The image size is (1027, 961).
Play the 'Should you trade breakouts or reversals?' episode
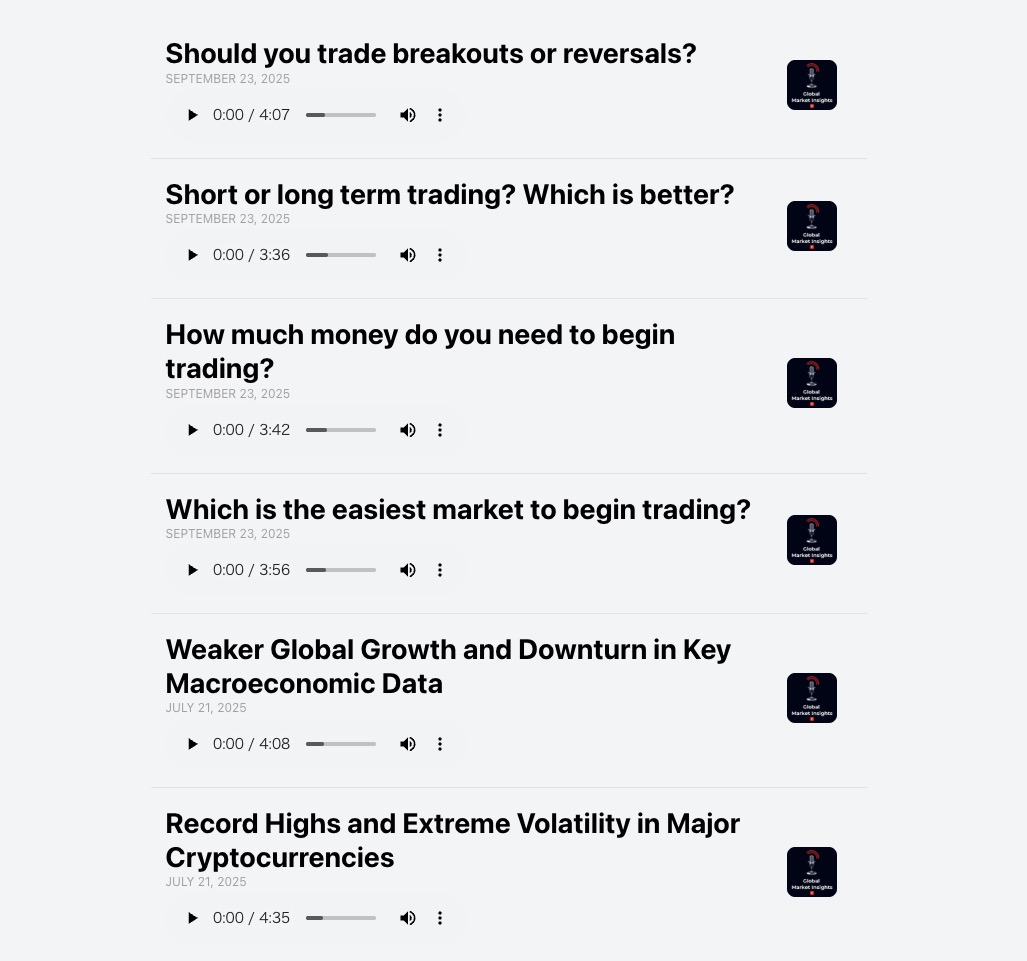pyautogui.click(x=193, y=115)
